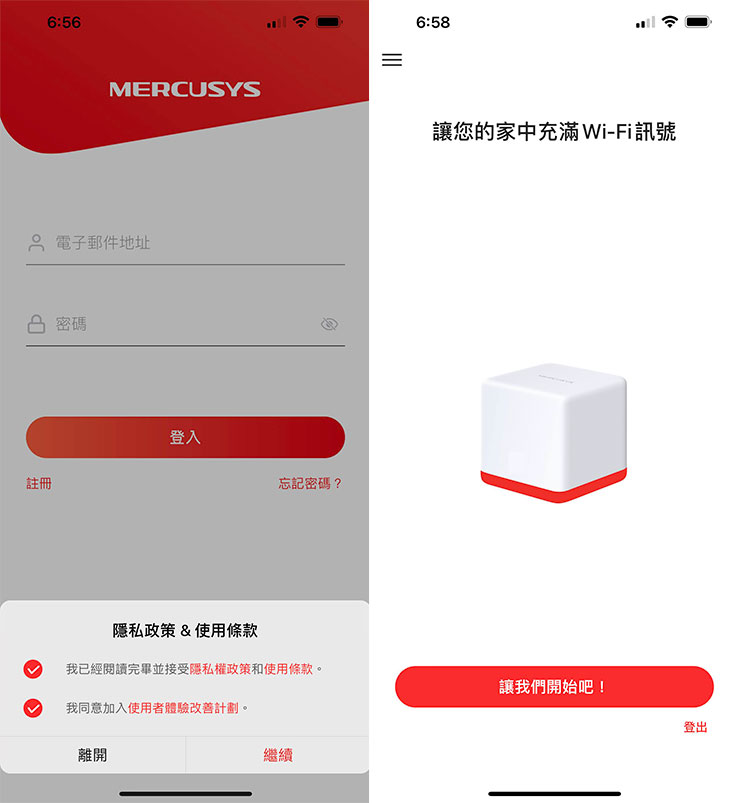Tap the 登入 button
Screen dimensions: 740x803
pos(185,437)
